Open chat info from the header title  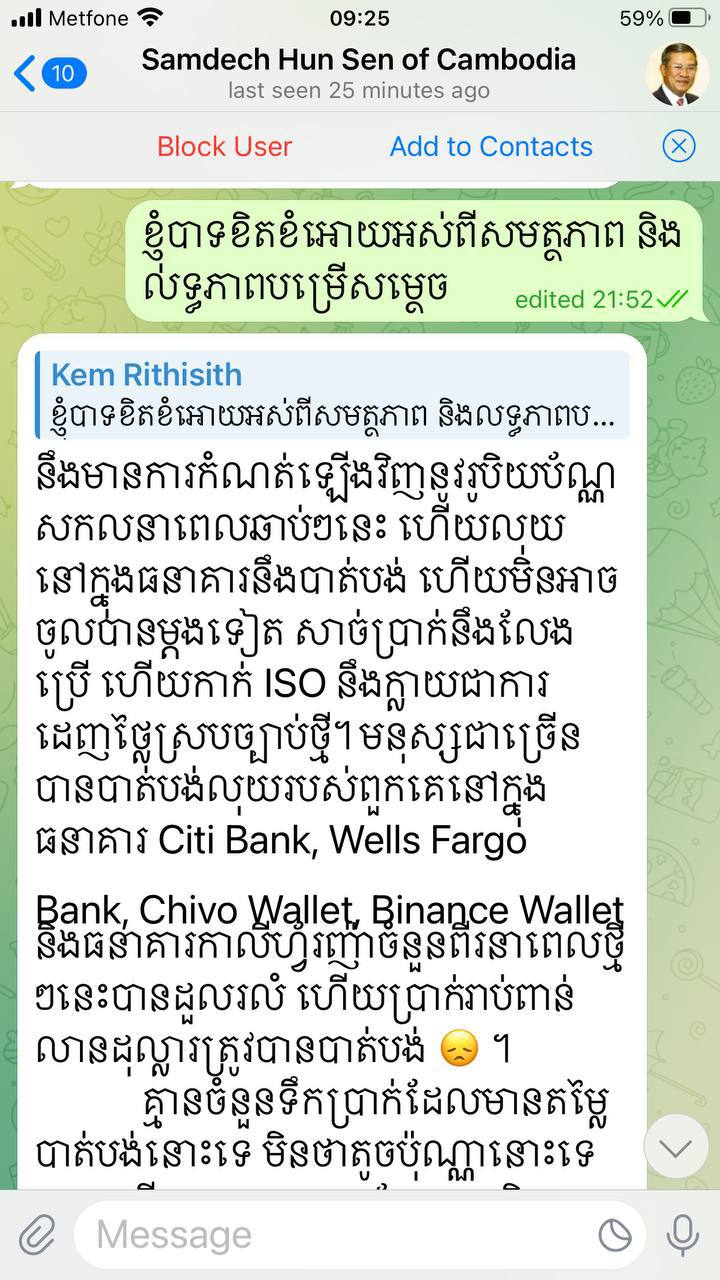point(358,73)
